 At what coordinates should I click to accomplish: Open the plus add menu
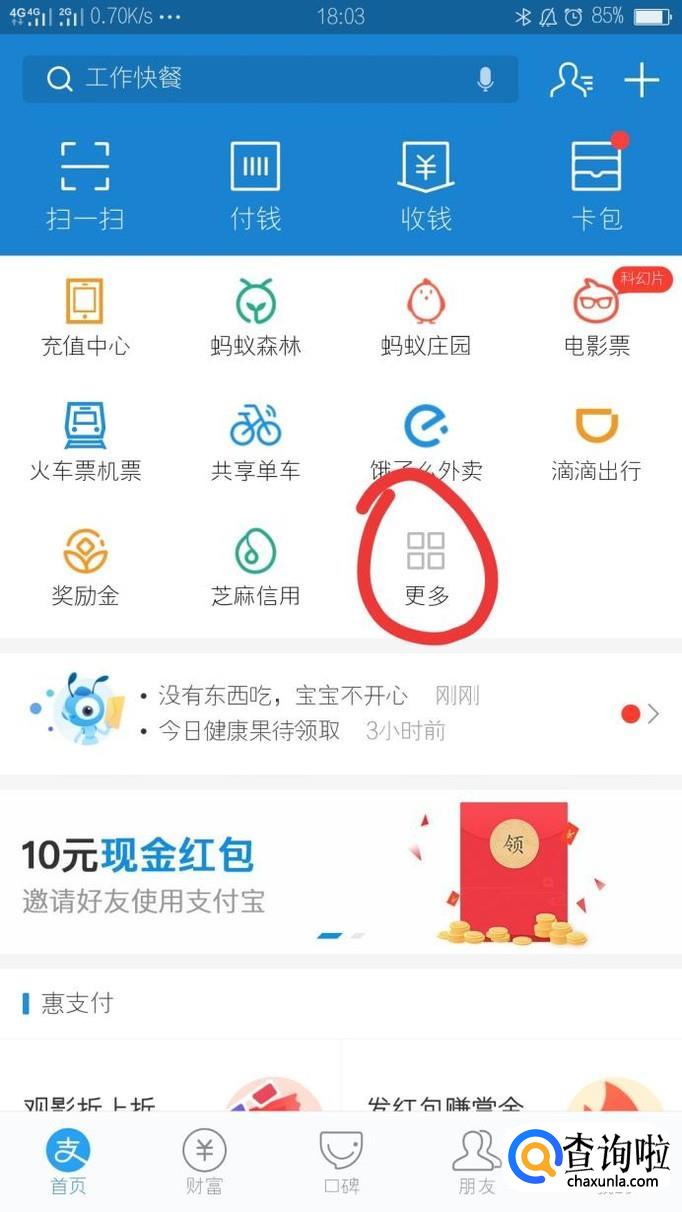pos(641,80)
